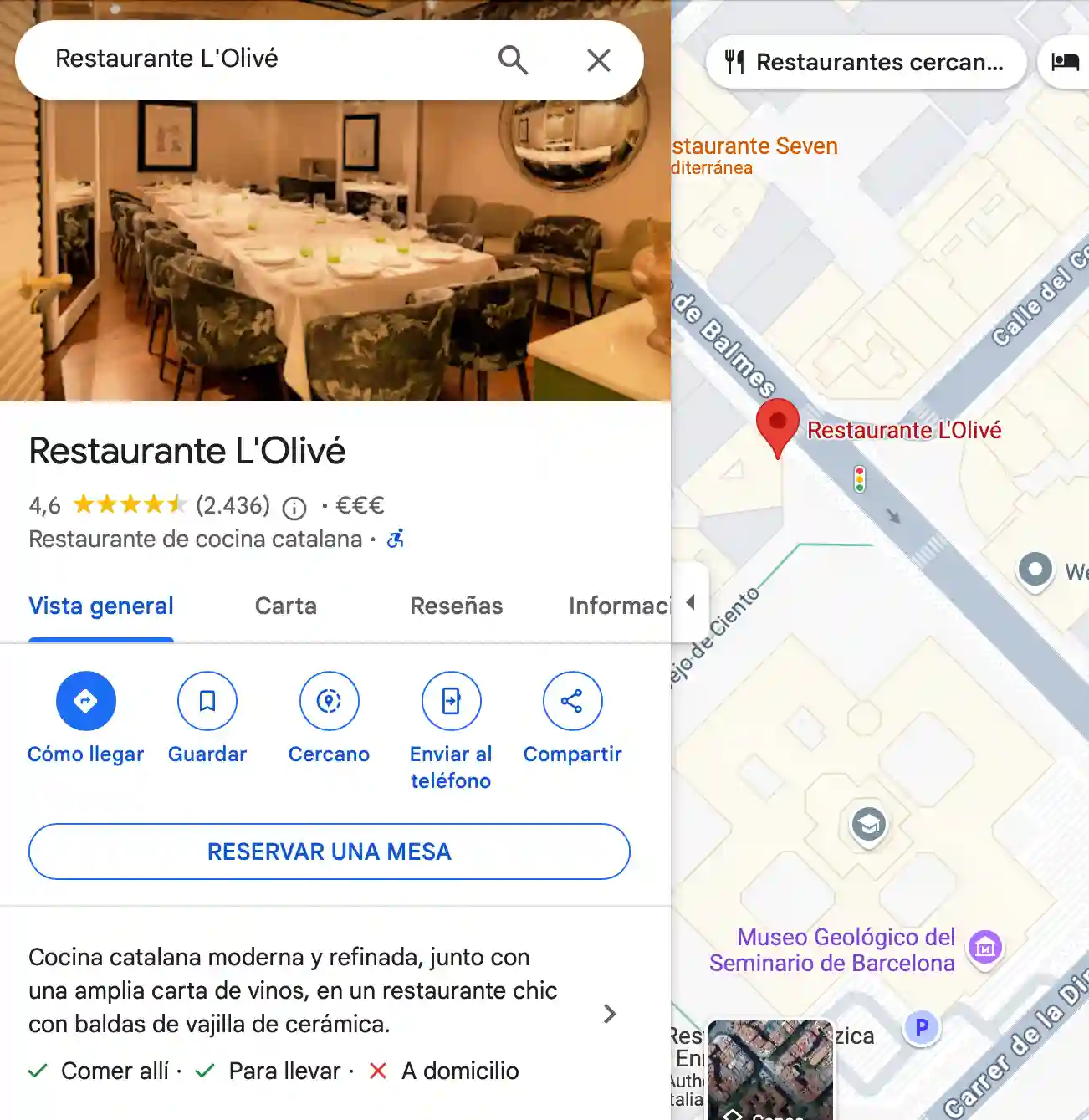Expand the restaurant description chevron

click(x=610, y=1014)
